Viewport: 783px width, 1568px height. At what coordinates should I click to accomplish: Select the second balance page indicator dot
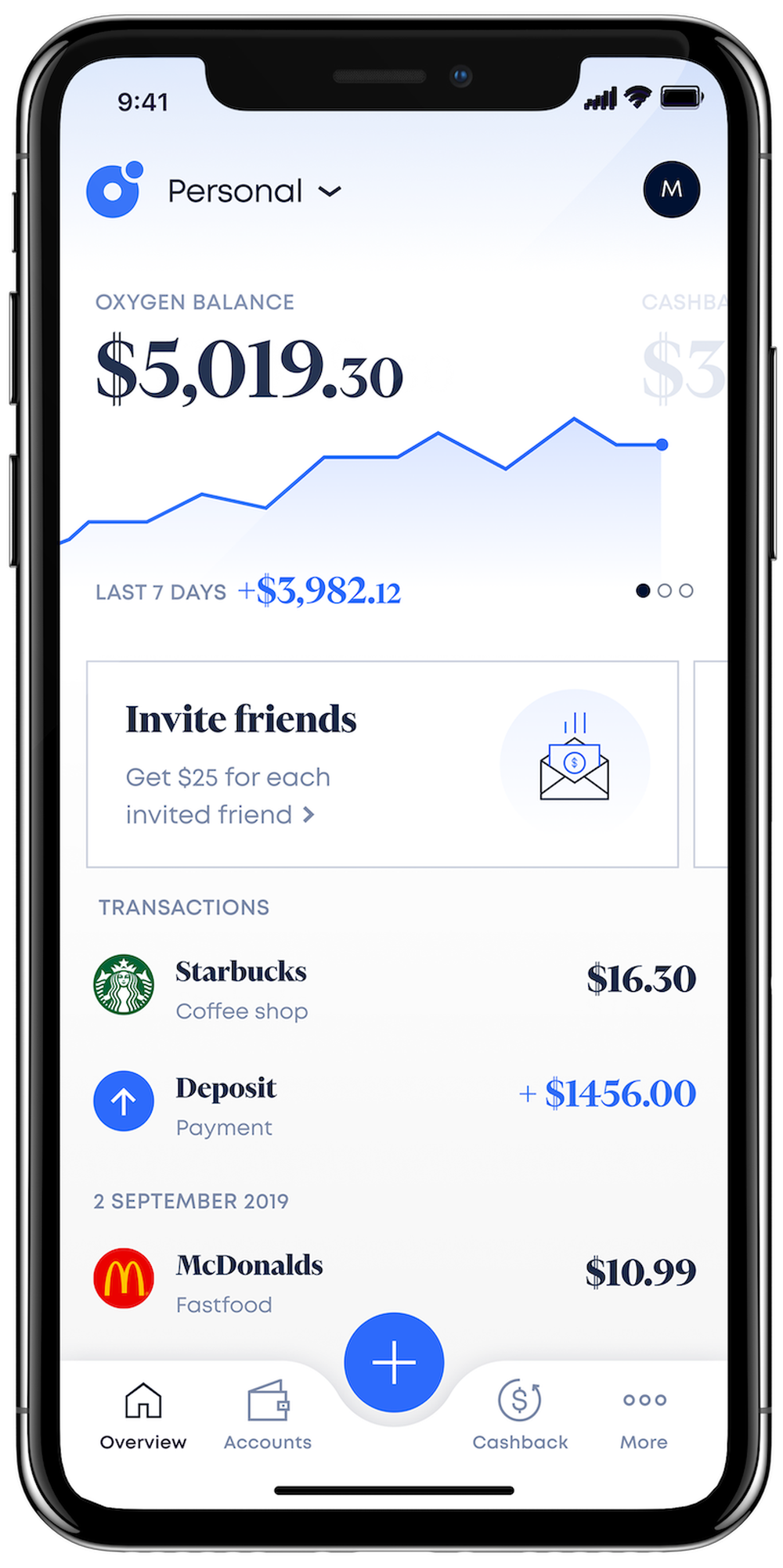[665, 591]
